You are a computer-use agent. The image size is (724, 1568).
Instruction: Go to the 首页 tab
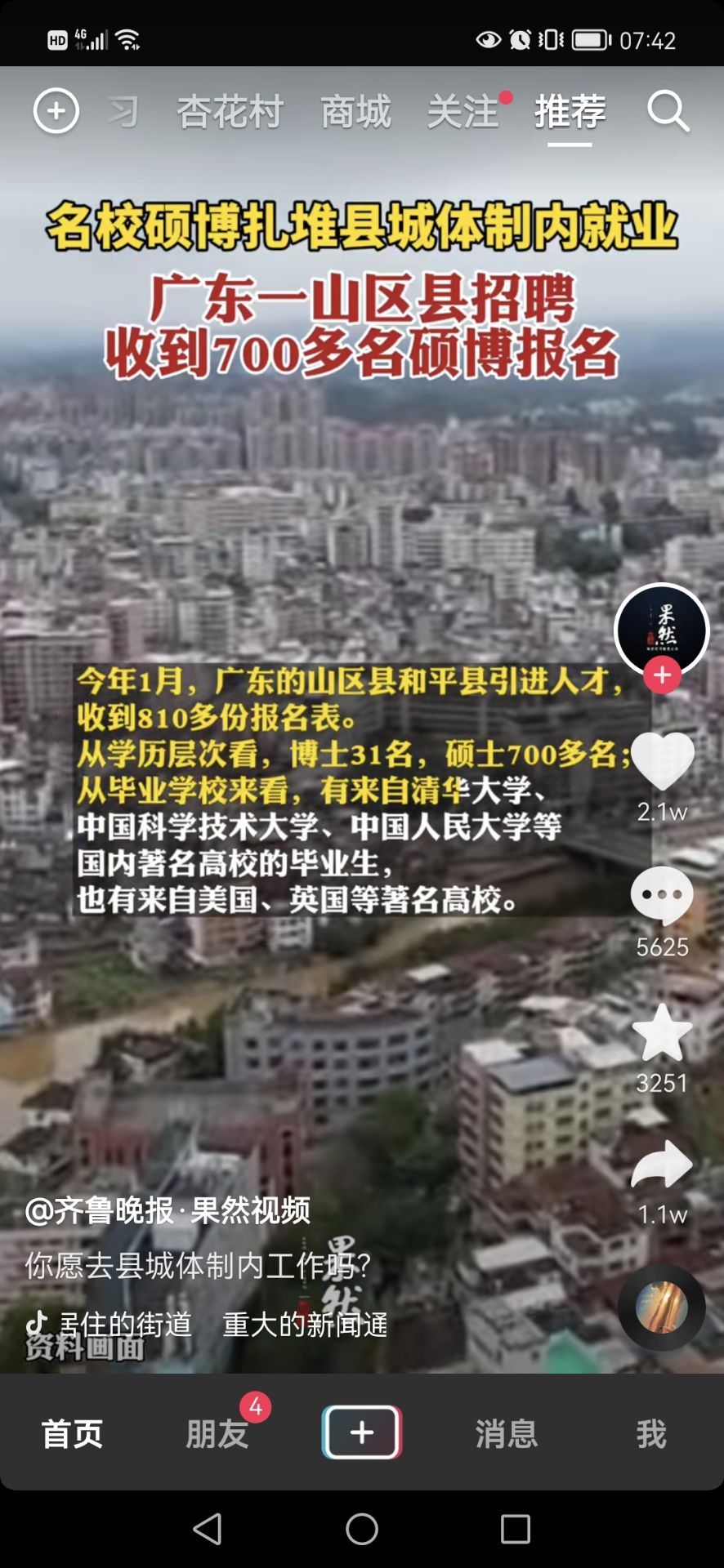(72, 1434)
